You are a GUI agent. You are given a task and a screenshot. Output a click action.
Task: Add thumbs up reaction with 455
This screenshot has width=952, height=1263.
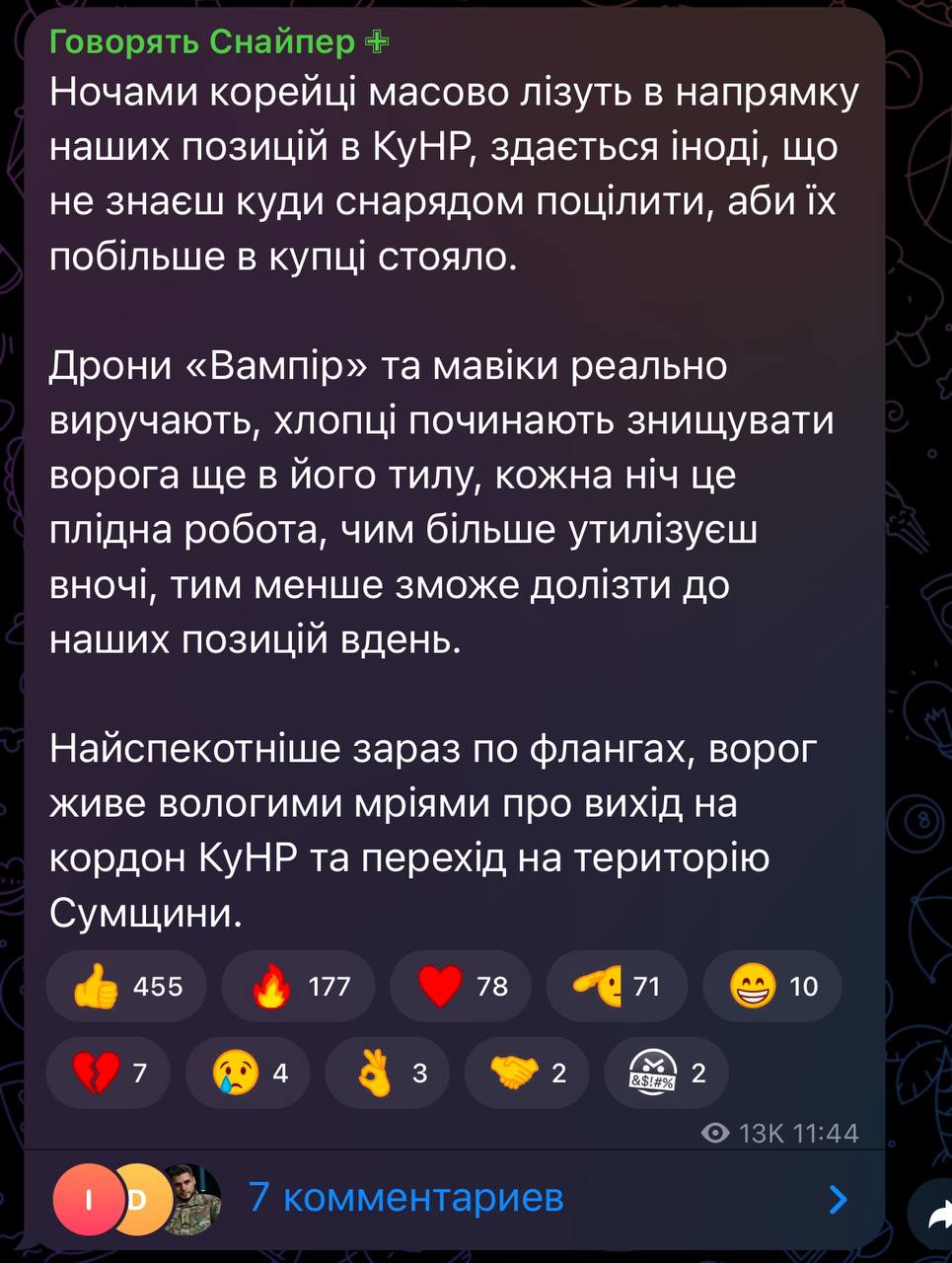coord(127,986)
